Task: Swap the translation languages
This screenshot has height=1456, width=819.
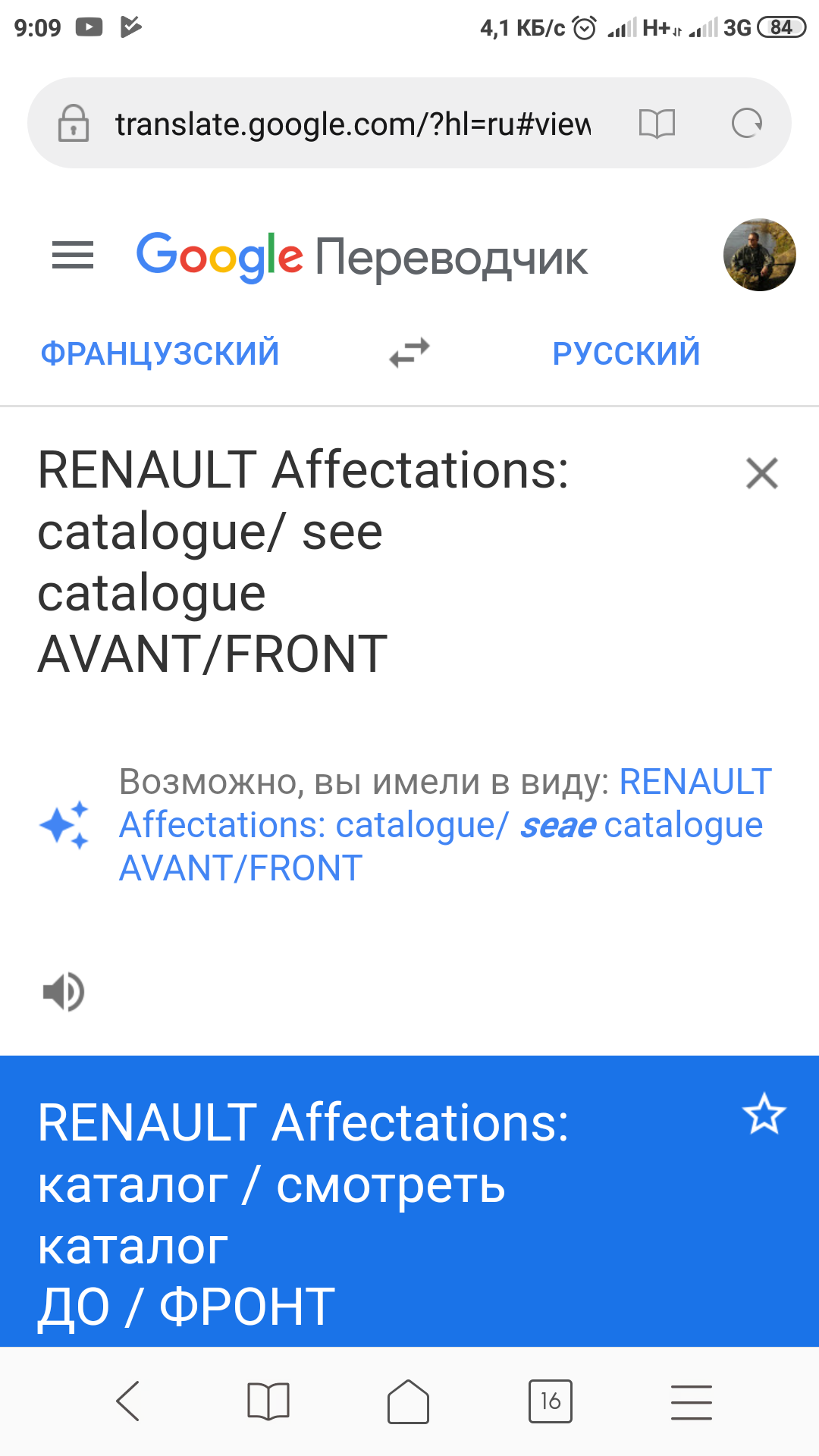Action: [x=409, y=353]
